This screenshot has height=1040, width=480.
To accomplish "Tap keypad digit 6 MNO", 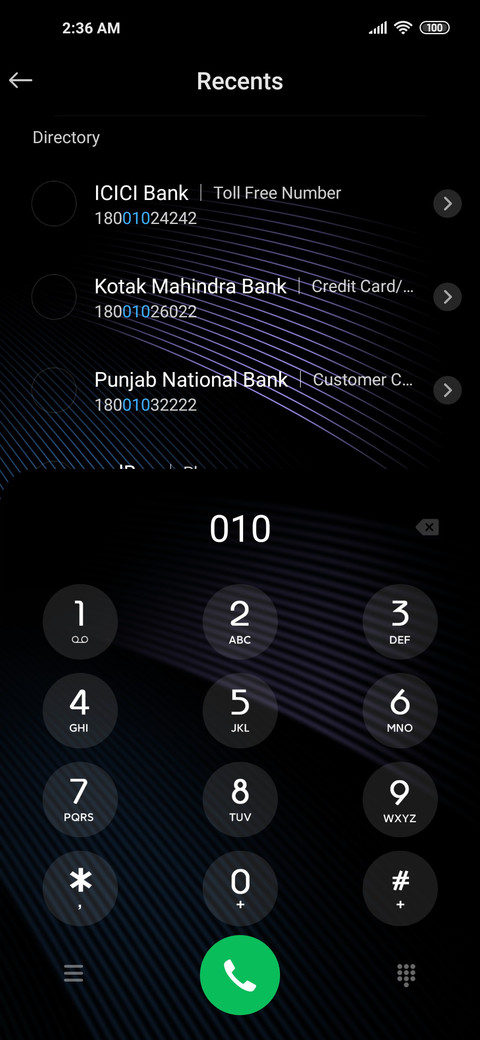I will click(400, 710).
